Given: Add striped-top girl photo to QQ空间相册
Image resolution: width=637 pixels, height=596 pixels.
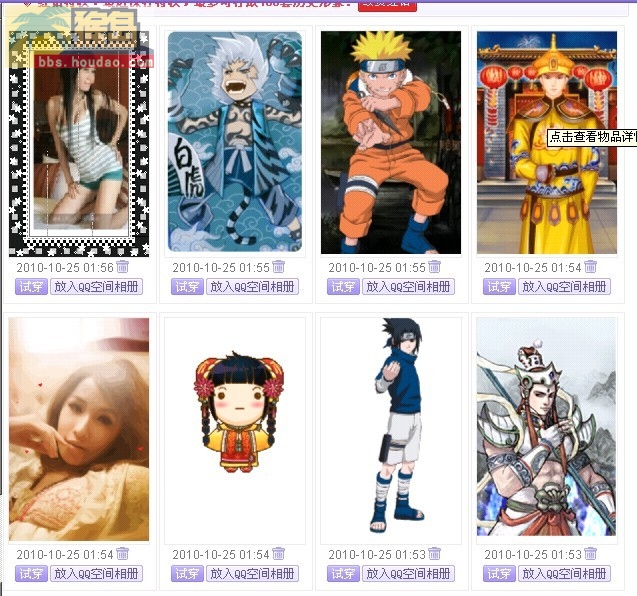Looking at the screenshot, I should pos(98,287).
